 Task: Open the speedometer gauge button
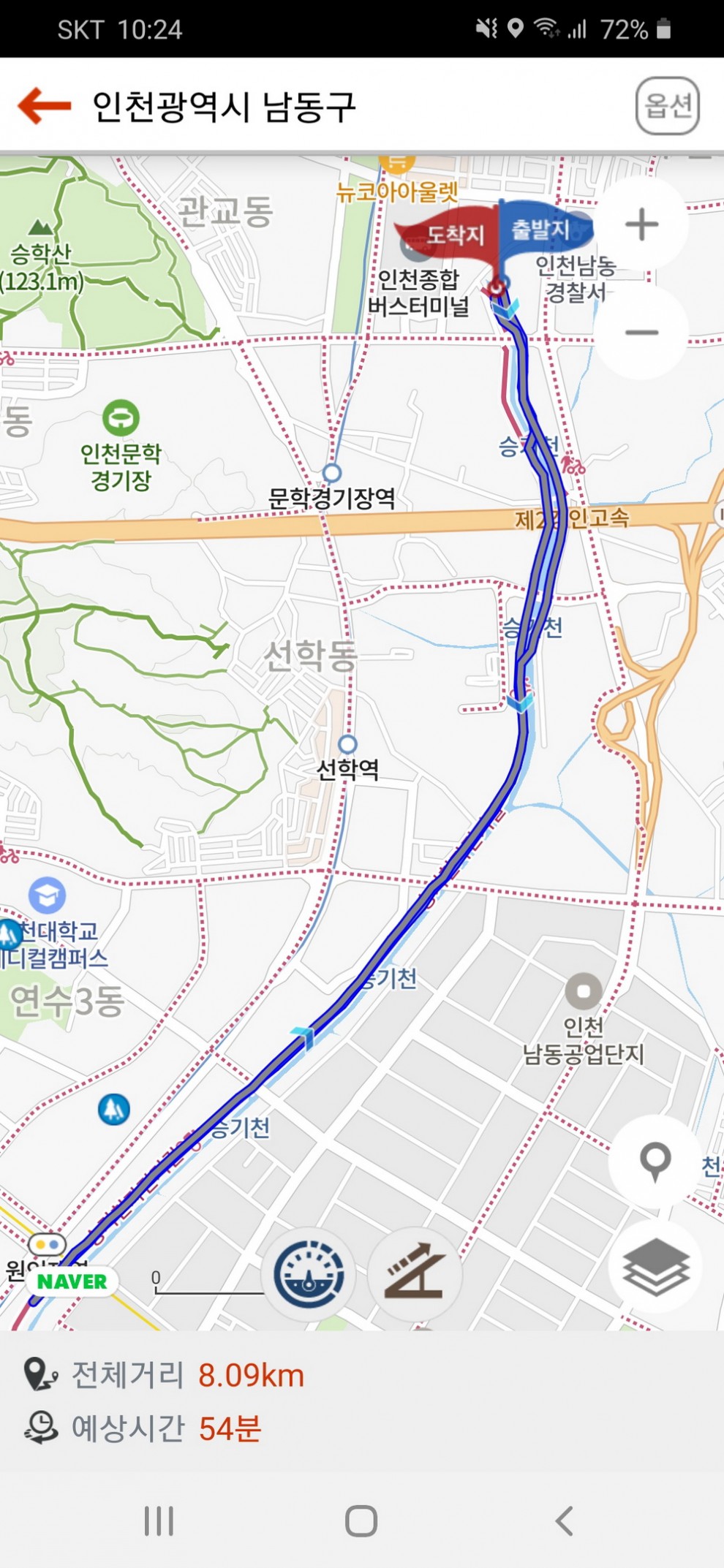click(309, 1274)
